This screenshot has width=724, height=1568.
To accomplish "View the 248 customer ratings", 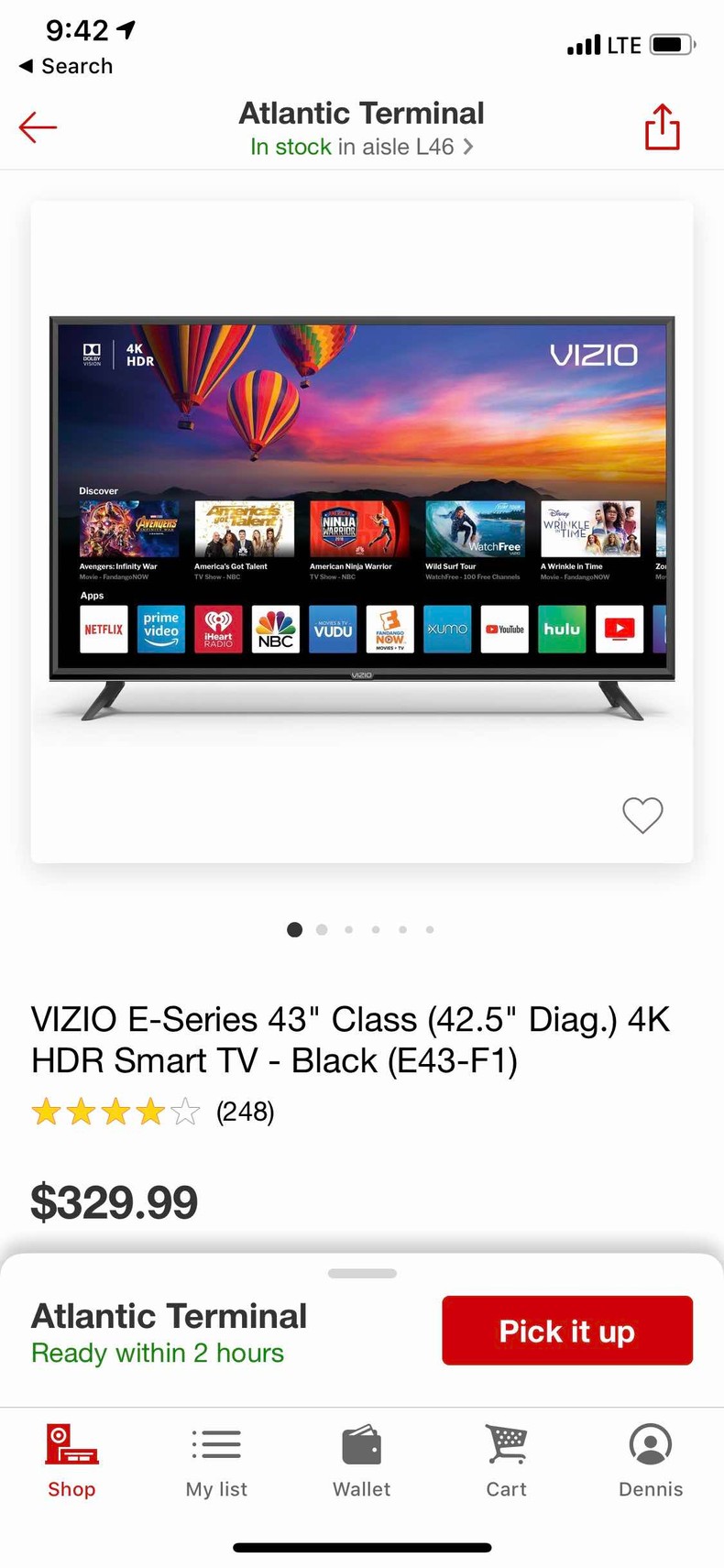I will pos(245,1112).
